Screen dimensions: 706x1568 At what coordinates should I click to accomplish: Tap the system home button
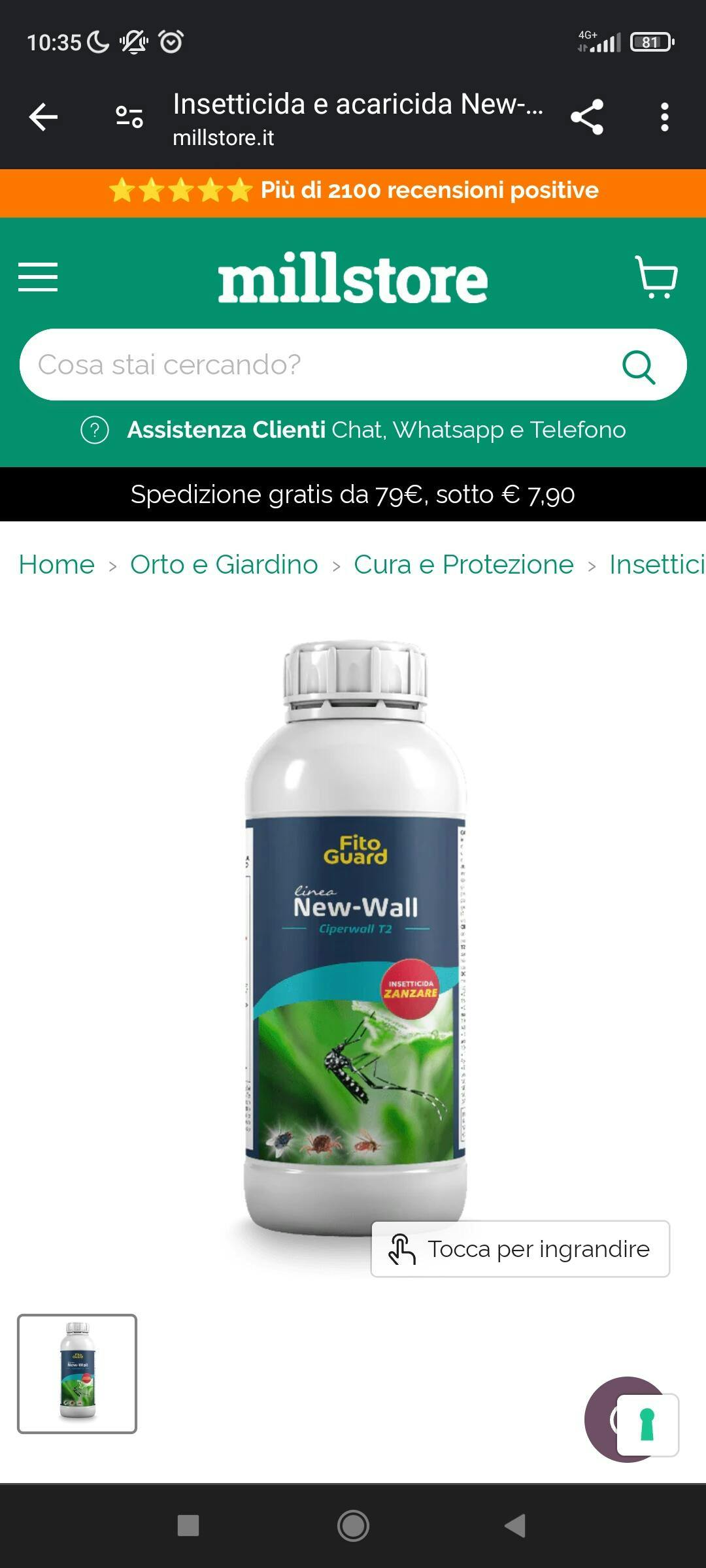tap(353, 1526)
